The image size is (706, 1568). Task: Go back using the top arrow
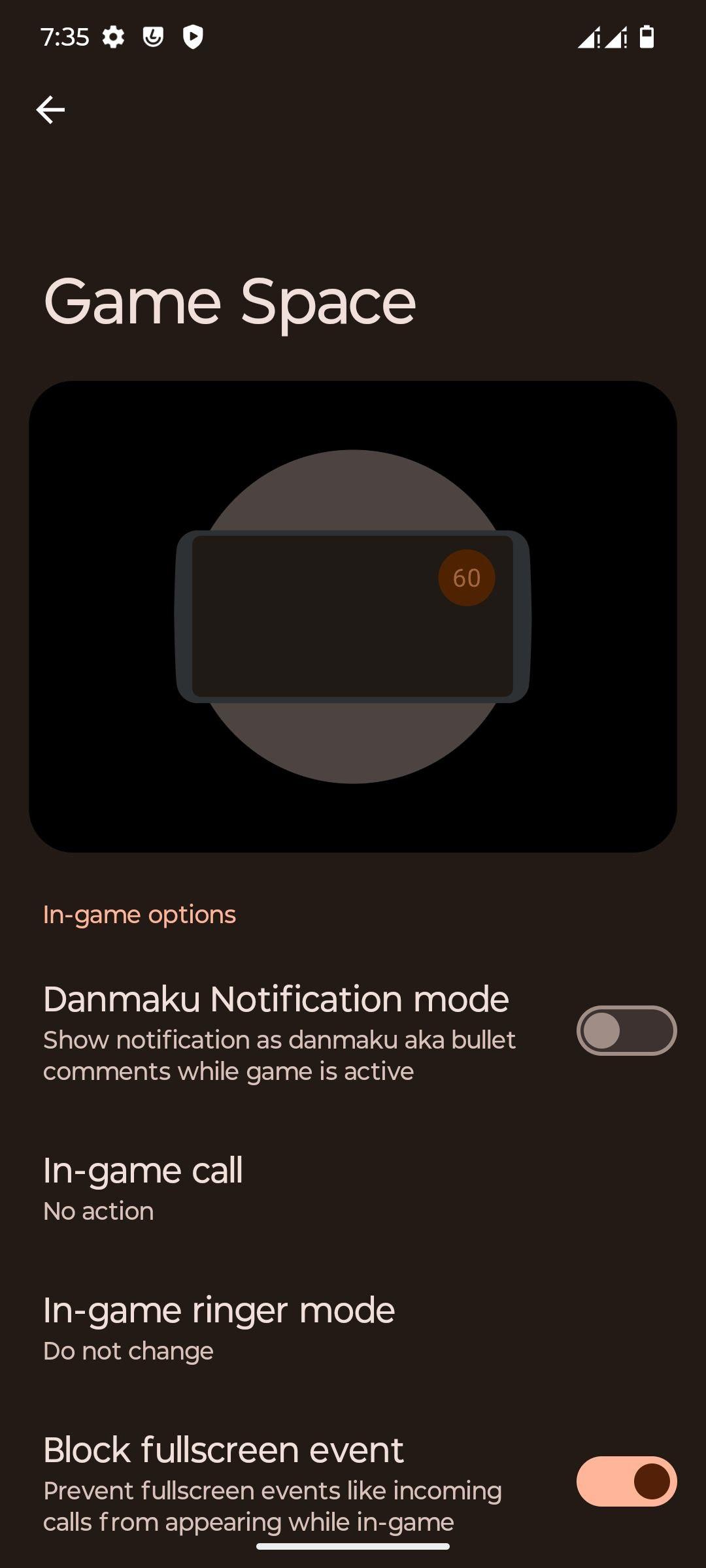pyautogui.click(x=50, y=109)
